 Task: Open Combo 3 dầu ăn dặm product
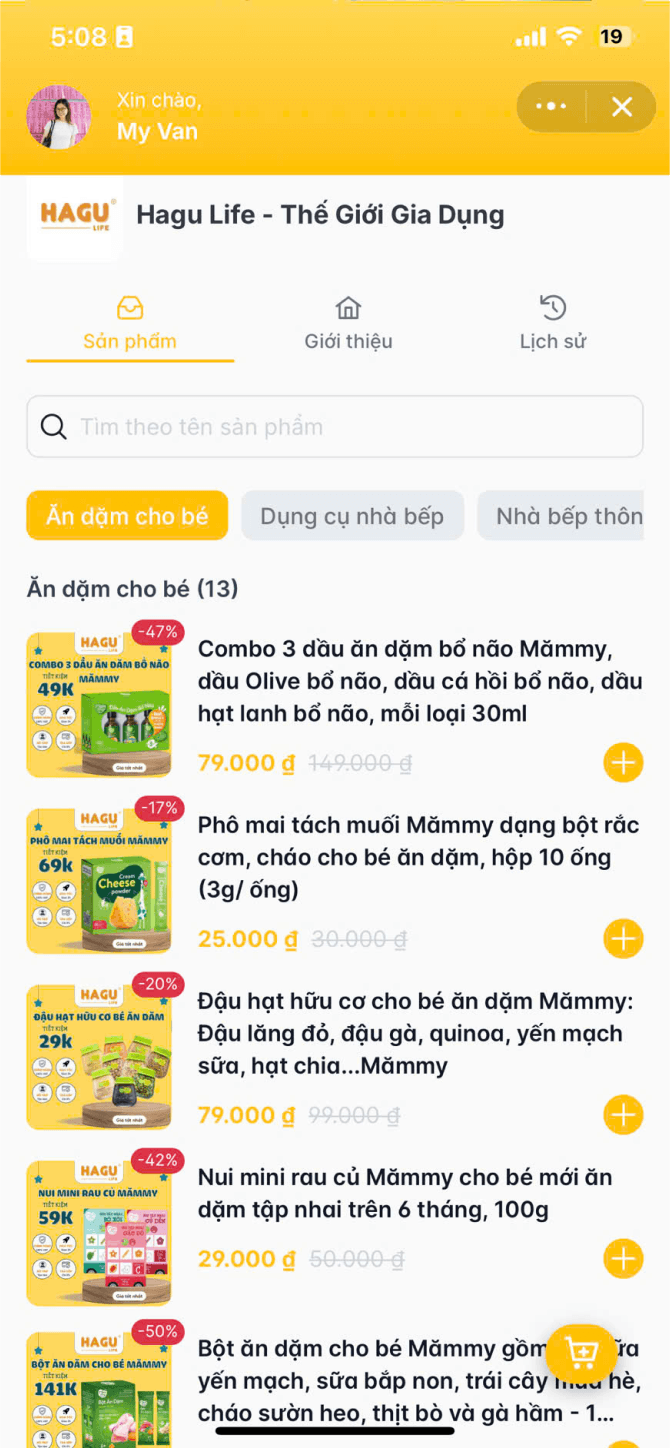(x=419, y=681)
